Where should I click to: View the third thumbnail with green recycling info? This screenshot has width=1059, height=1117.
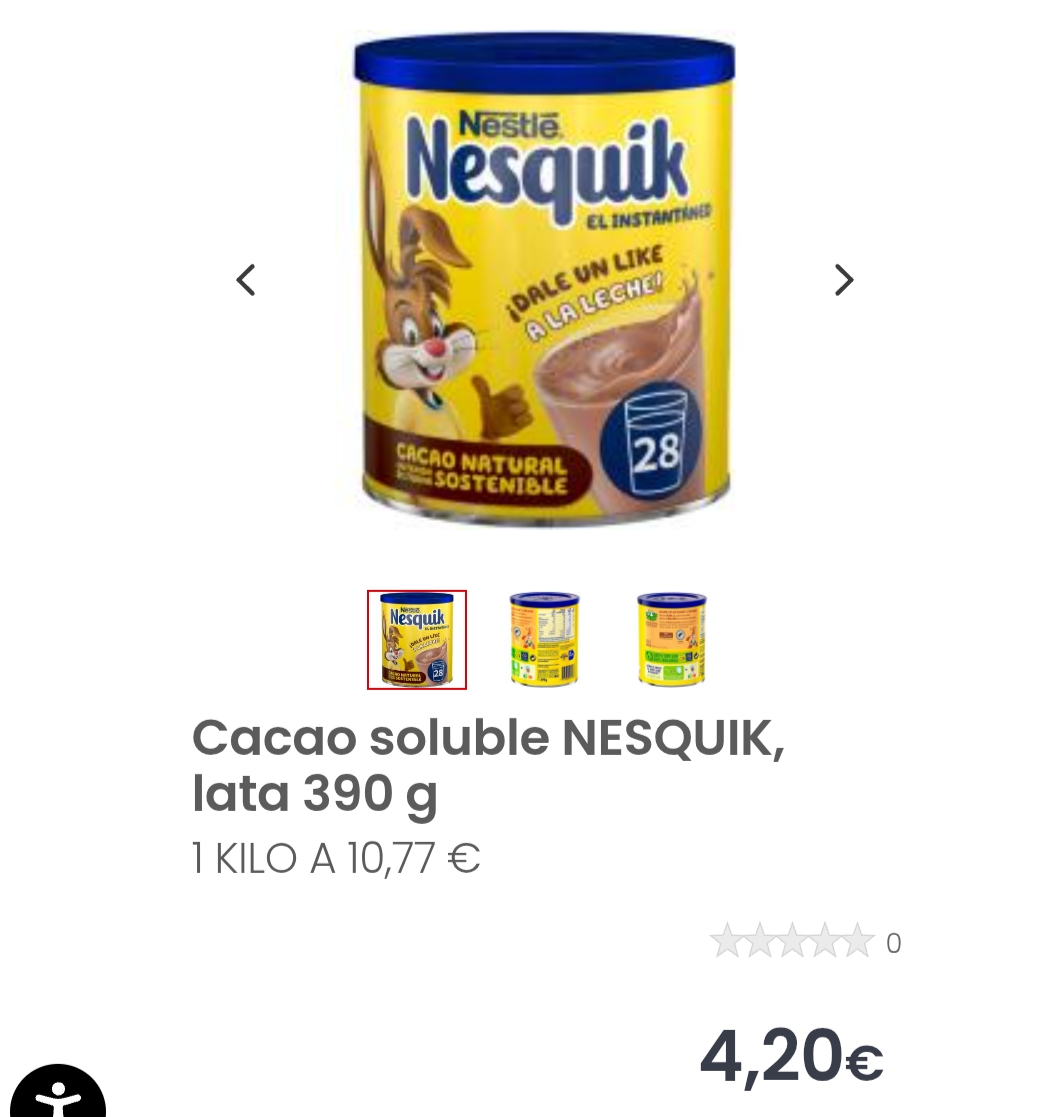pyautogui.click(x=671, y=640)
